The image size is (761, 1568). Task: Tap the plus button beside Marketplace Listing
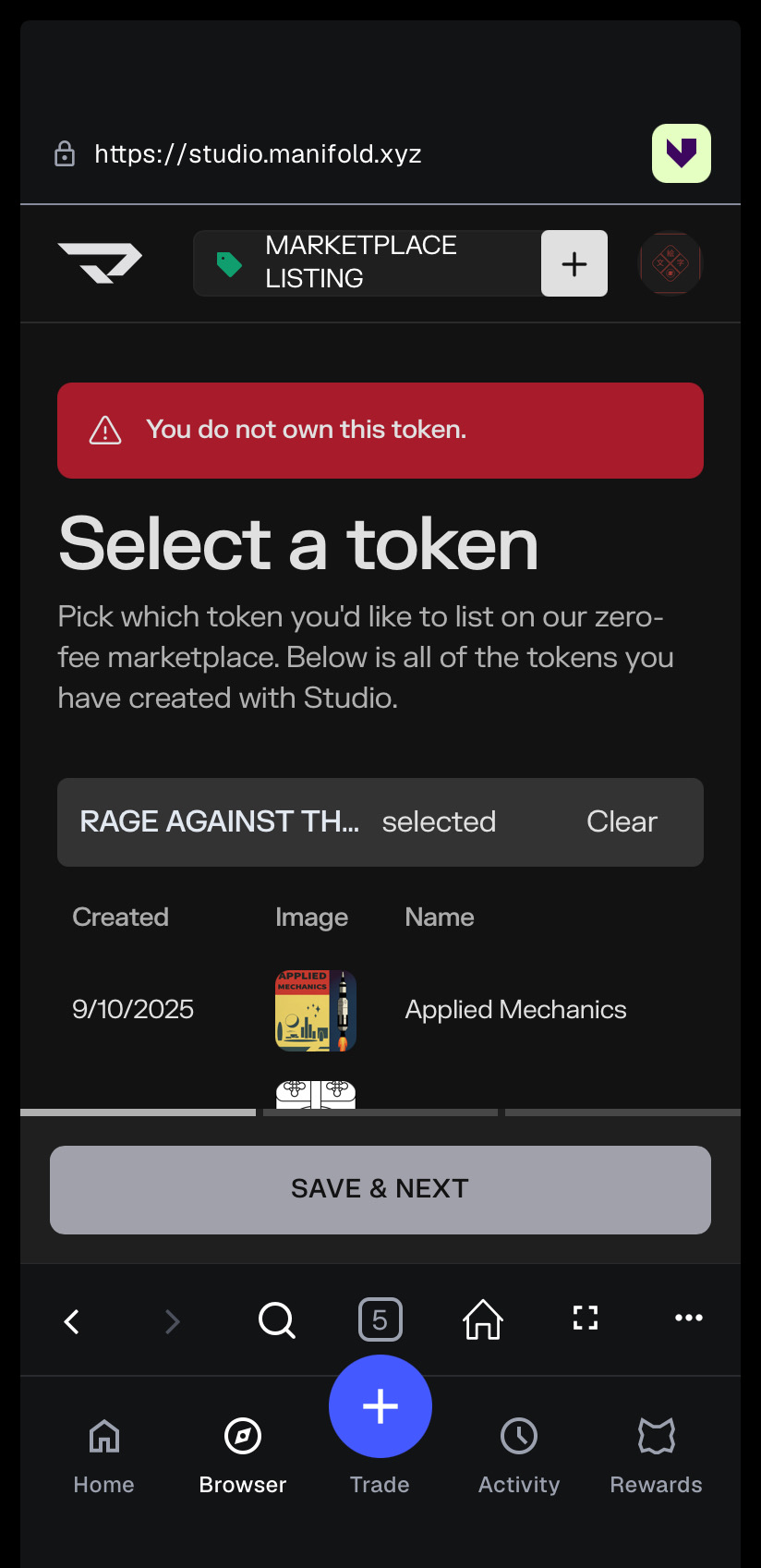click(x=574, y=263)
